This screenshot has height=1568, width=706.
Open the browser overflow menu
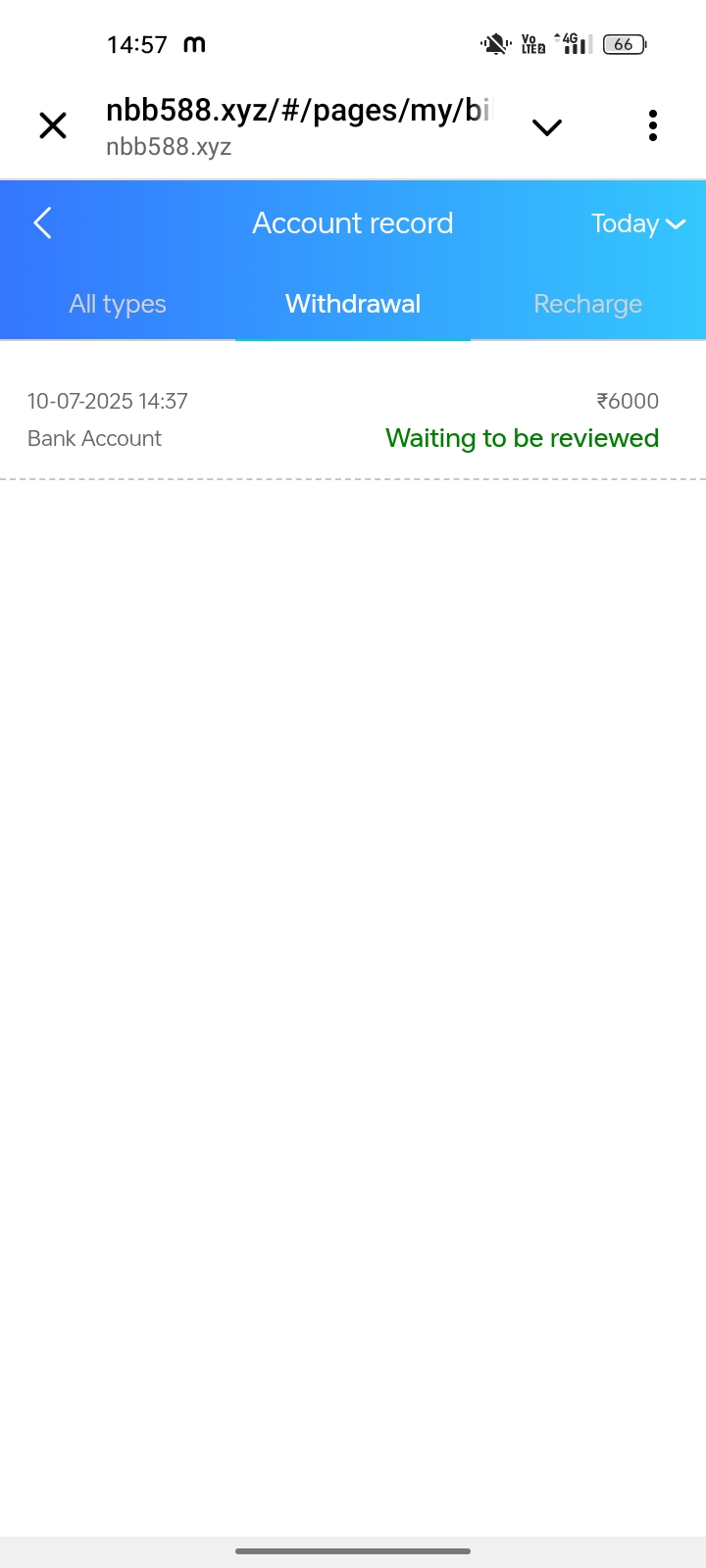pyautogui.click(x=653, y=125)
